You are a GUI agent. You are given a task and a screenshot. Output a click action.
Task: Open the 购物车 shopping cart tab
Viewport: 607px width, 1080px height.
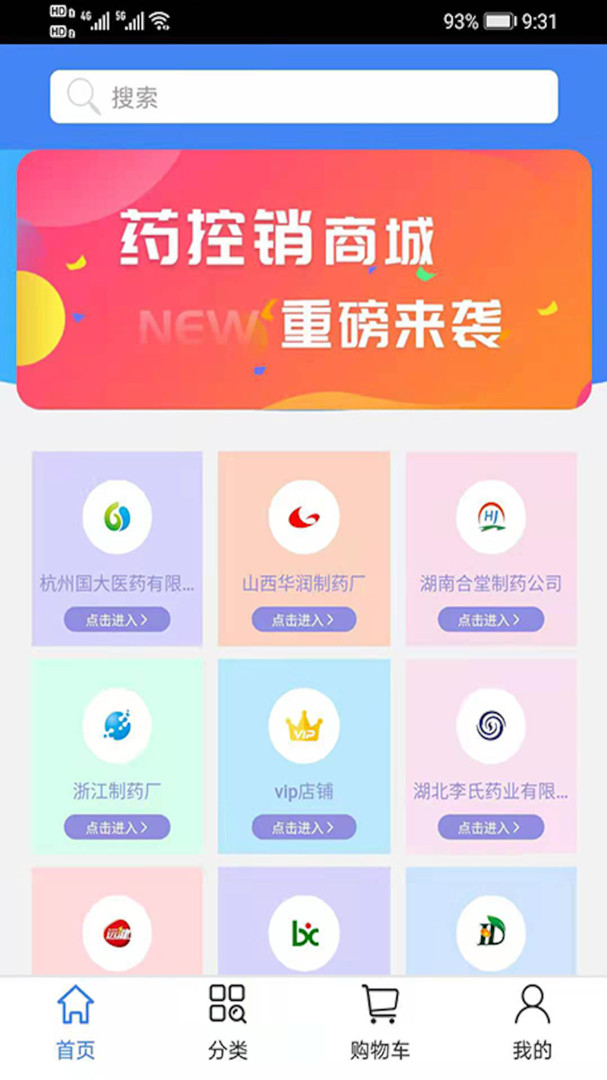380,1022
